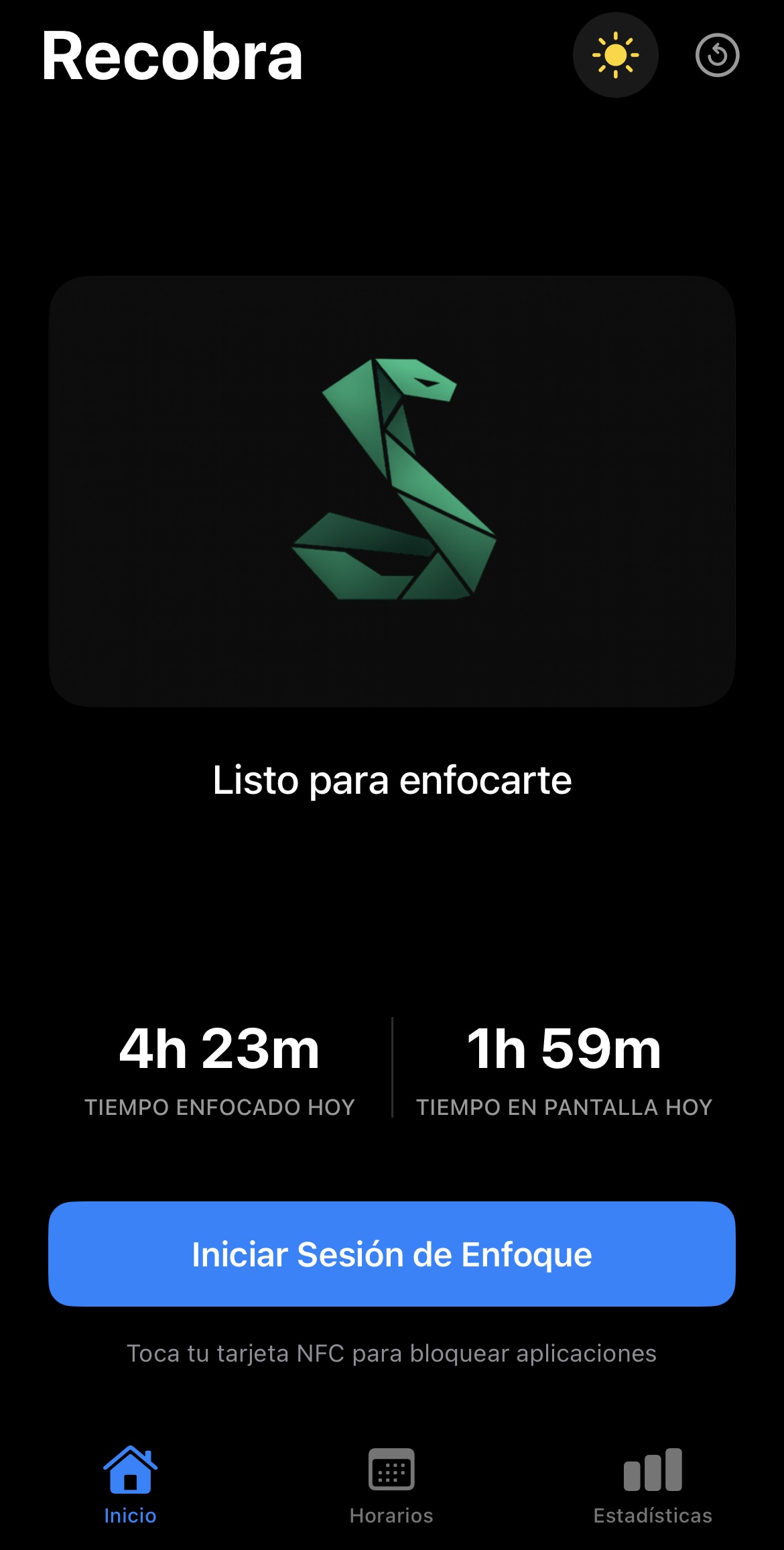Tap the yellow sun toggle in the header
The width and height of the screenshot is (784, 1550).
[614, 56]
